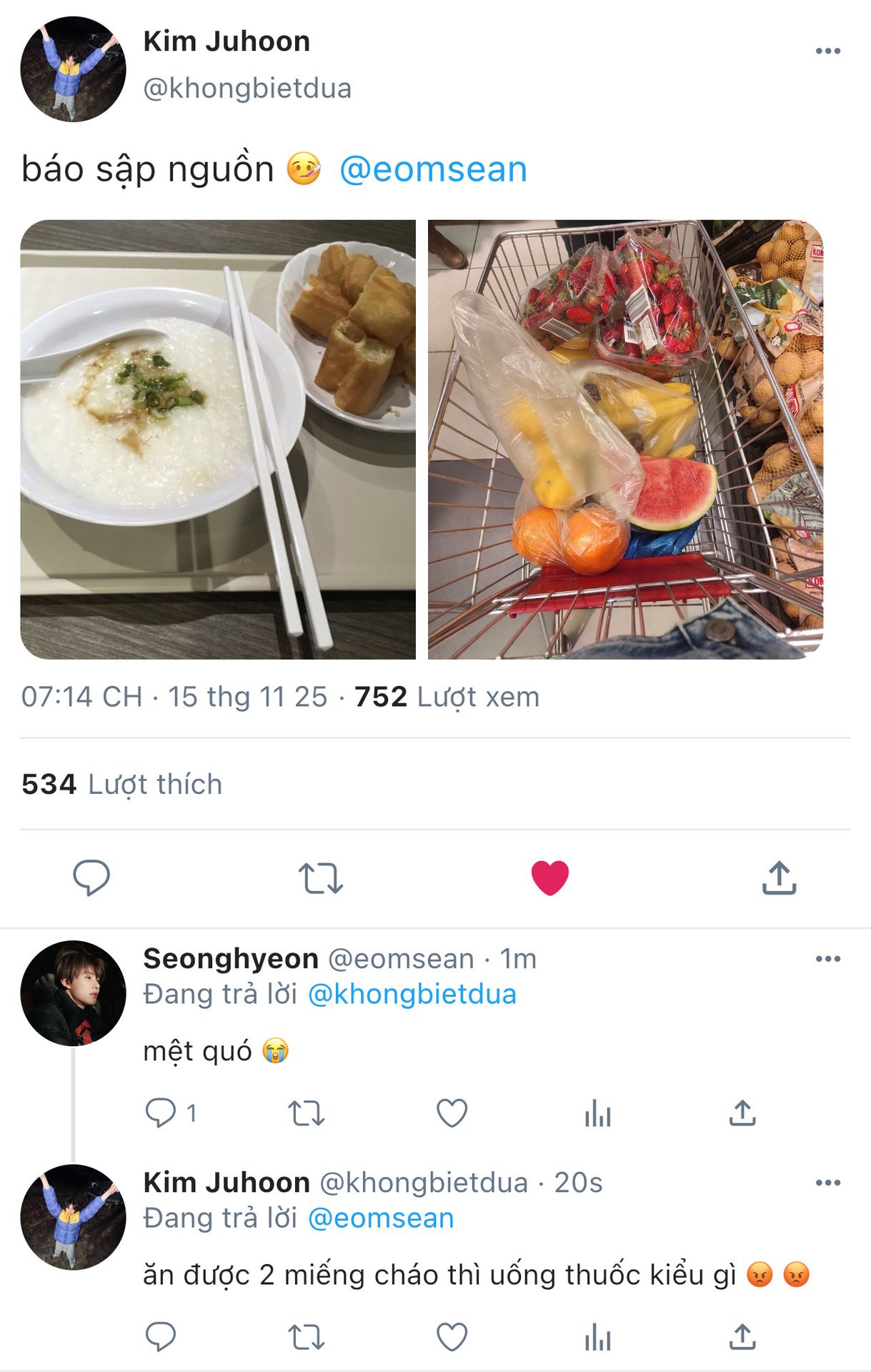
Task: Retweet the main tweet
Action: (x=320, y=878)
